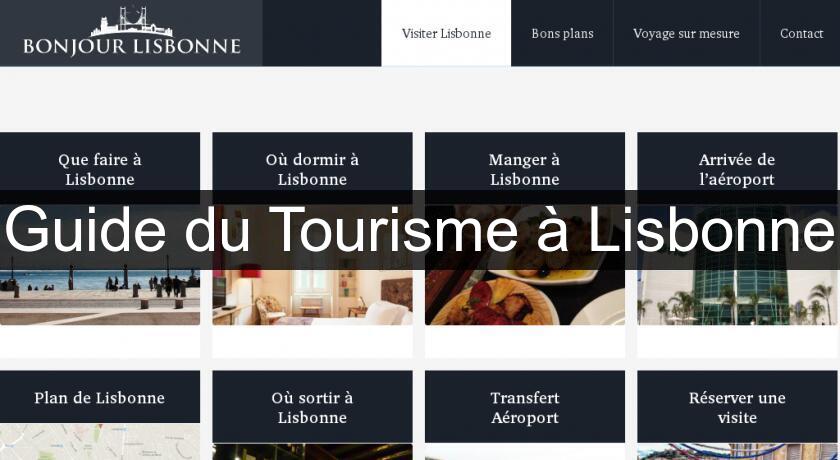Open the Visiter Lisbonne tab
Image resolution: width=840 pixels, height=460 pixels.
click(446, 34)
